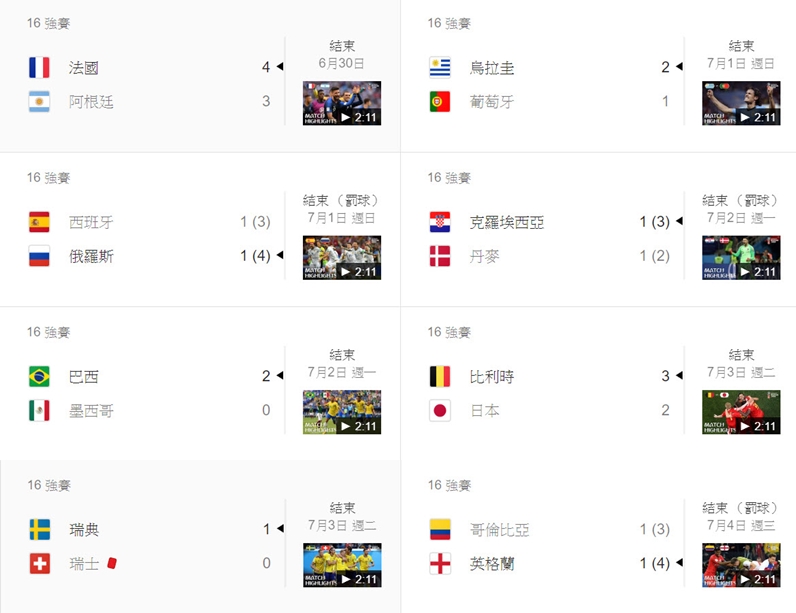Open the Uruguay vs Portugal match card
This screenshot has width=796, height=613.
pos(550,85)
